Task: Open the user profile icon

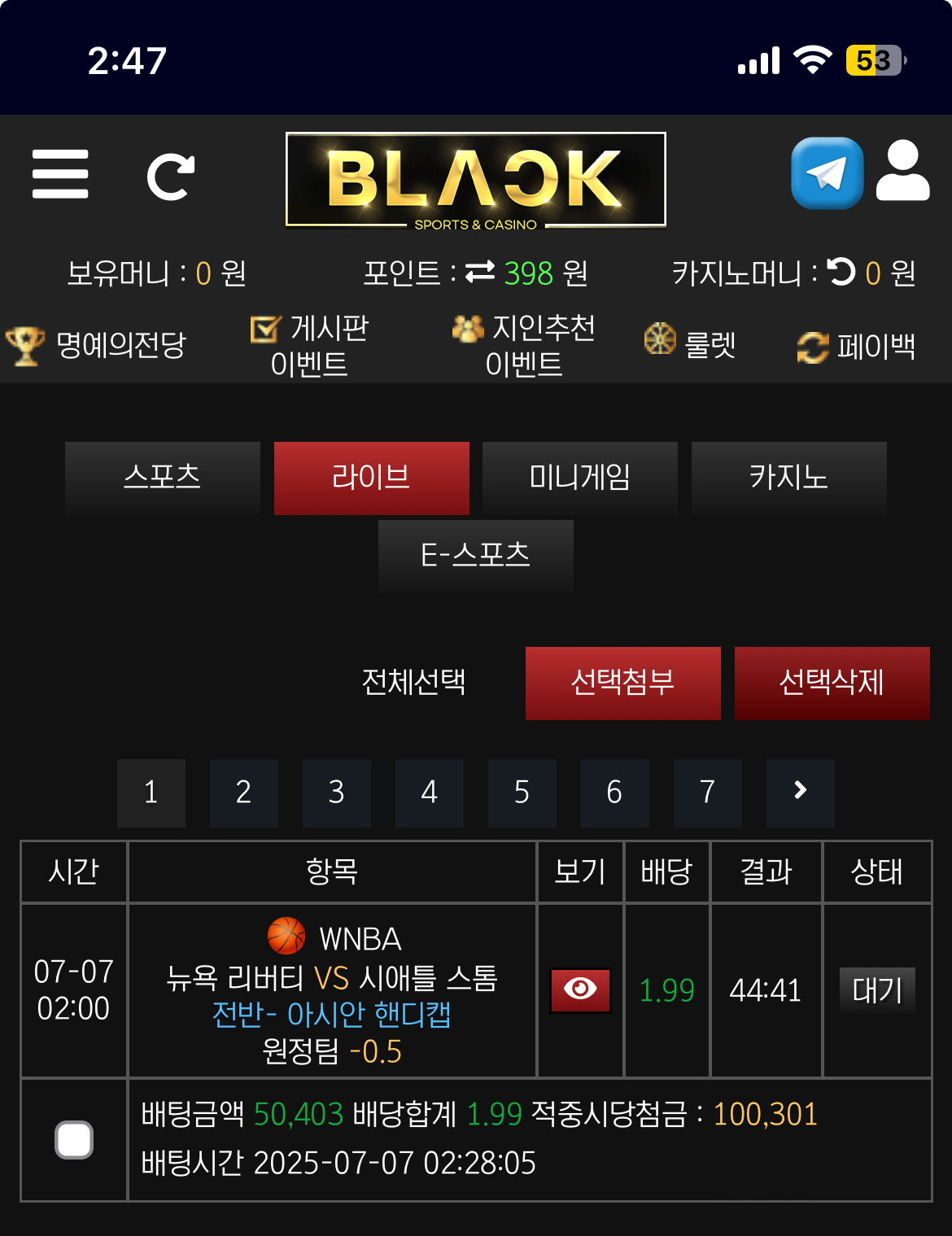Action: pyautogui.click(x=902, y=171)
